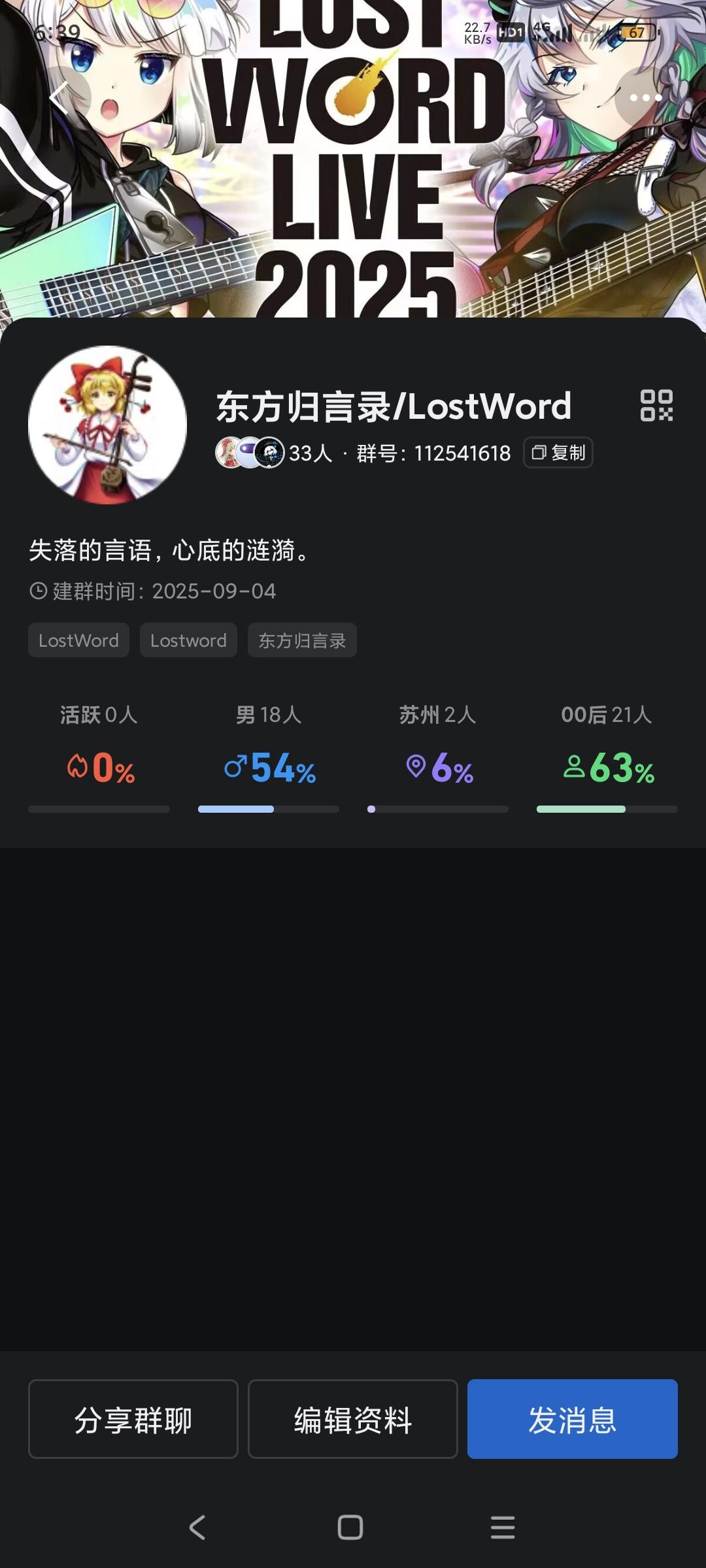Screen dimensions: 706x1568
Task: Select the LostWord tag
Action: click(x=78, y=640)
